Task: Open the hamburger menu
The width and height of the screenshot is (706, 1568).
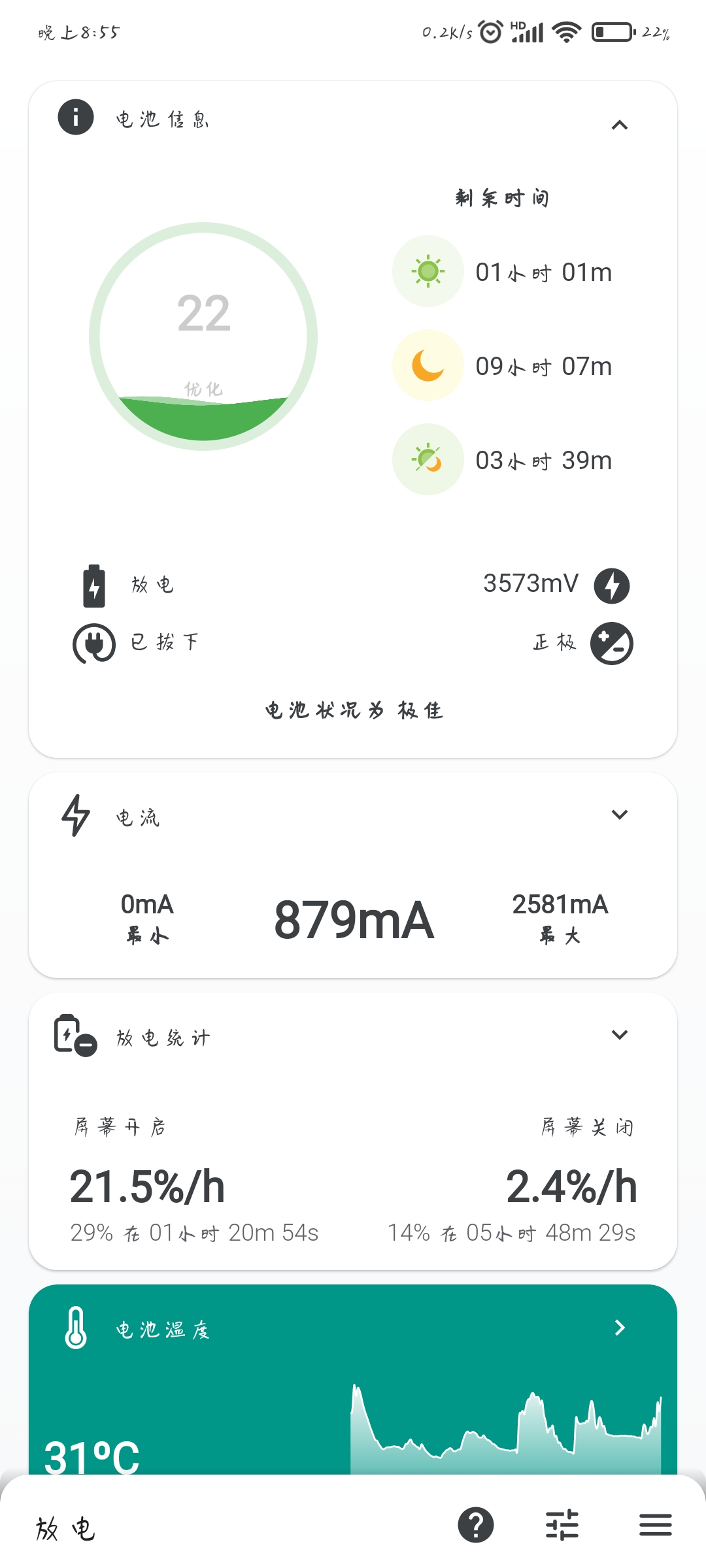Action: tap(656, 1525)
